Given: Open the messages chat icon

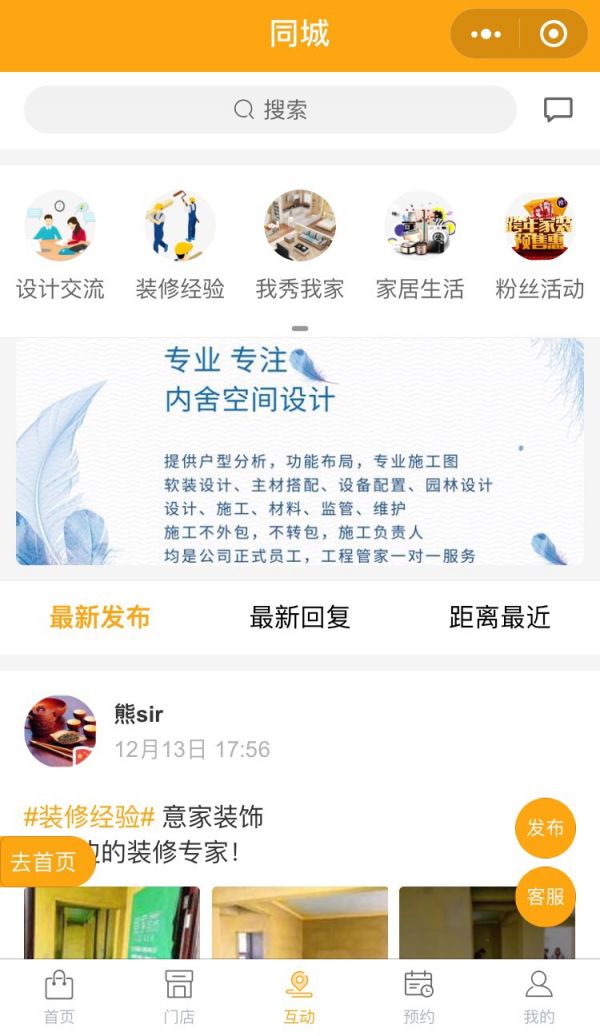Looking at the screenshot, I should 558,110.
